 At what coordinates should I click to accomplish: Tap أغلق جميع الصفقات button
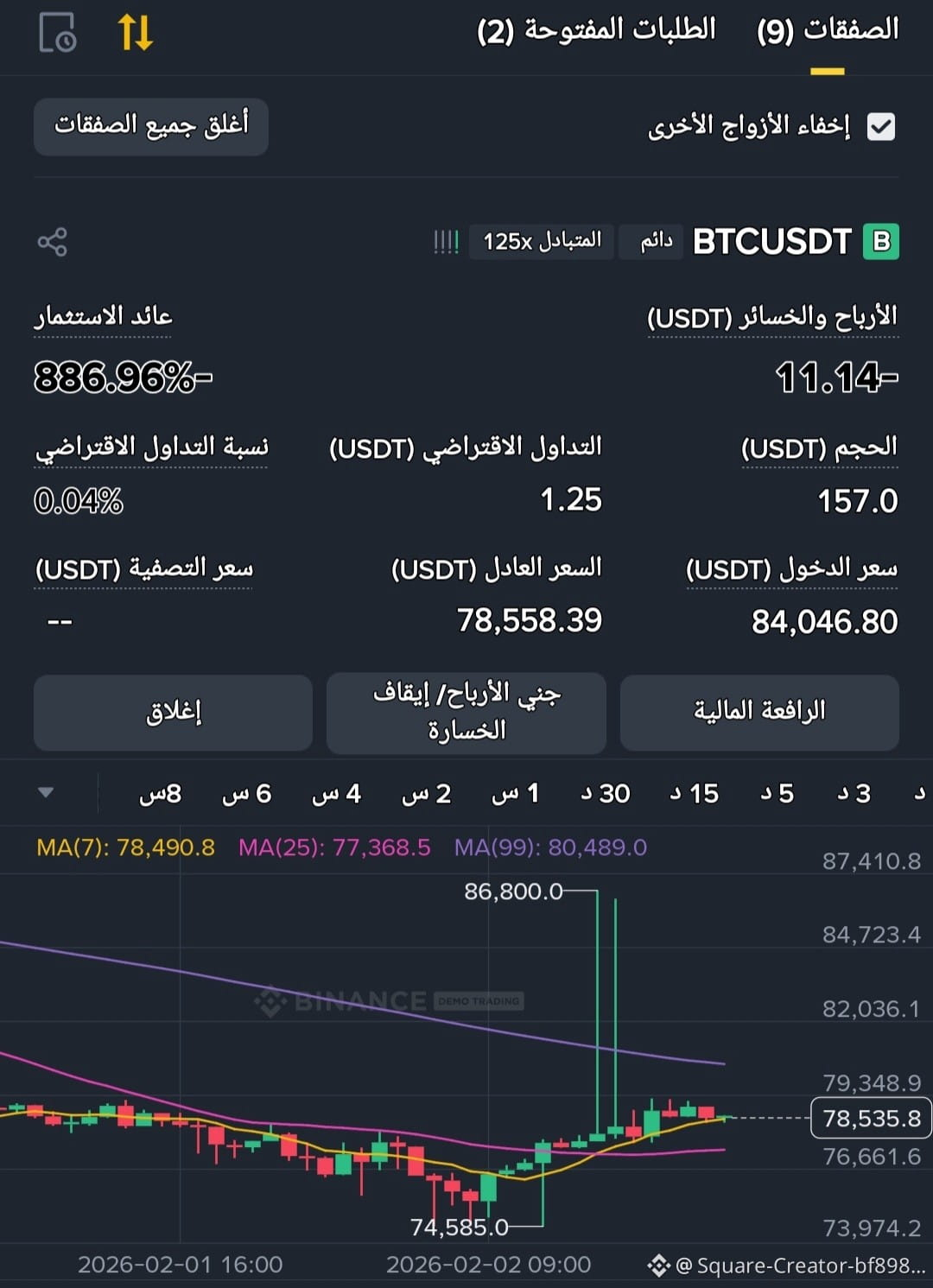(151, 126)
